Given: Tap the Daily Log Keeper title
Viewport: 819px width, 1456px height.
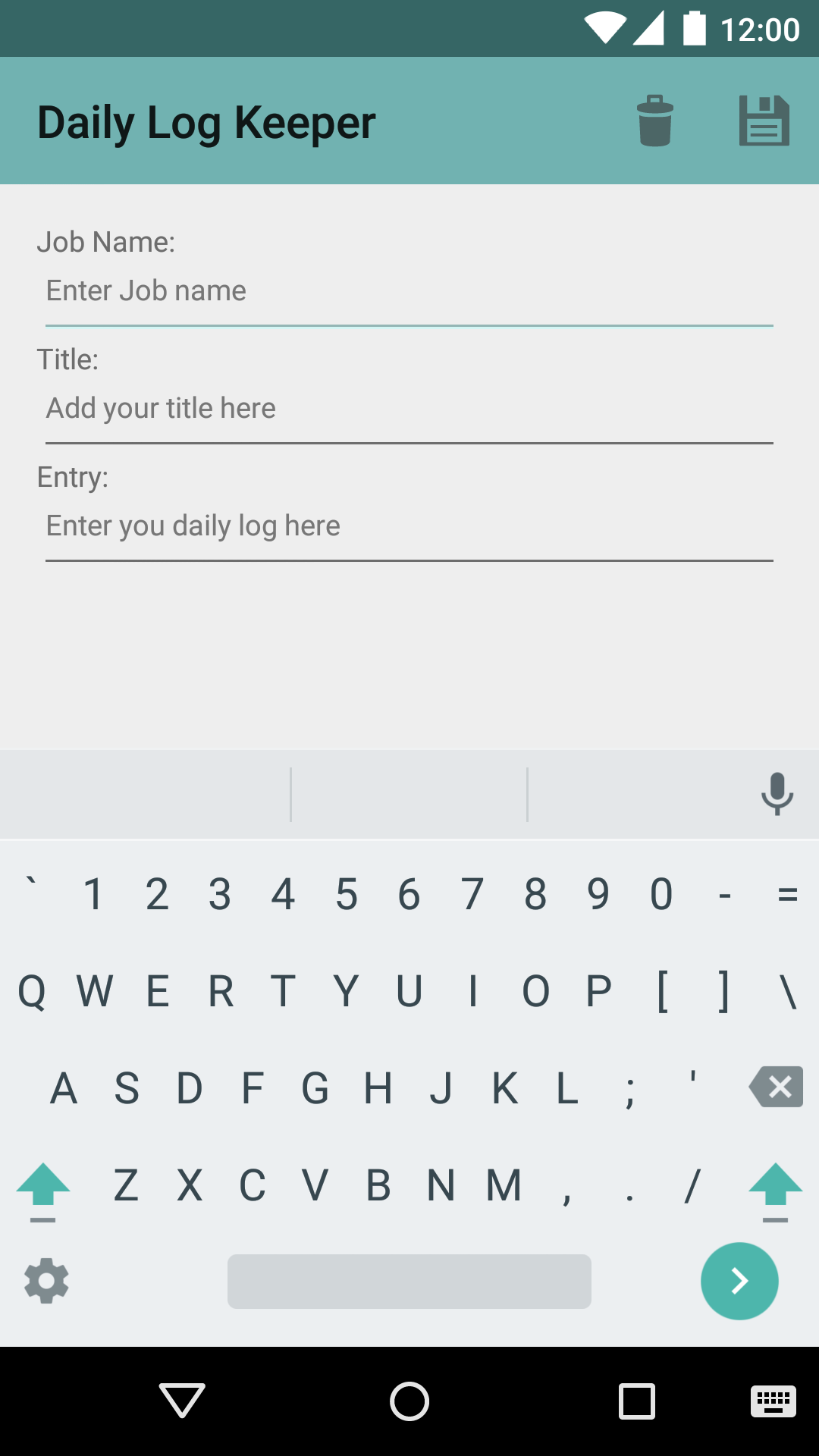Looking at the screenshot, I should click(x=206, y=121).
